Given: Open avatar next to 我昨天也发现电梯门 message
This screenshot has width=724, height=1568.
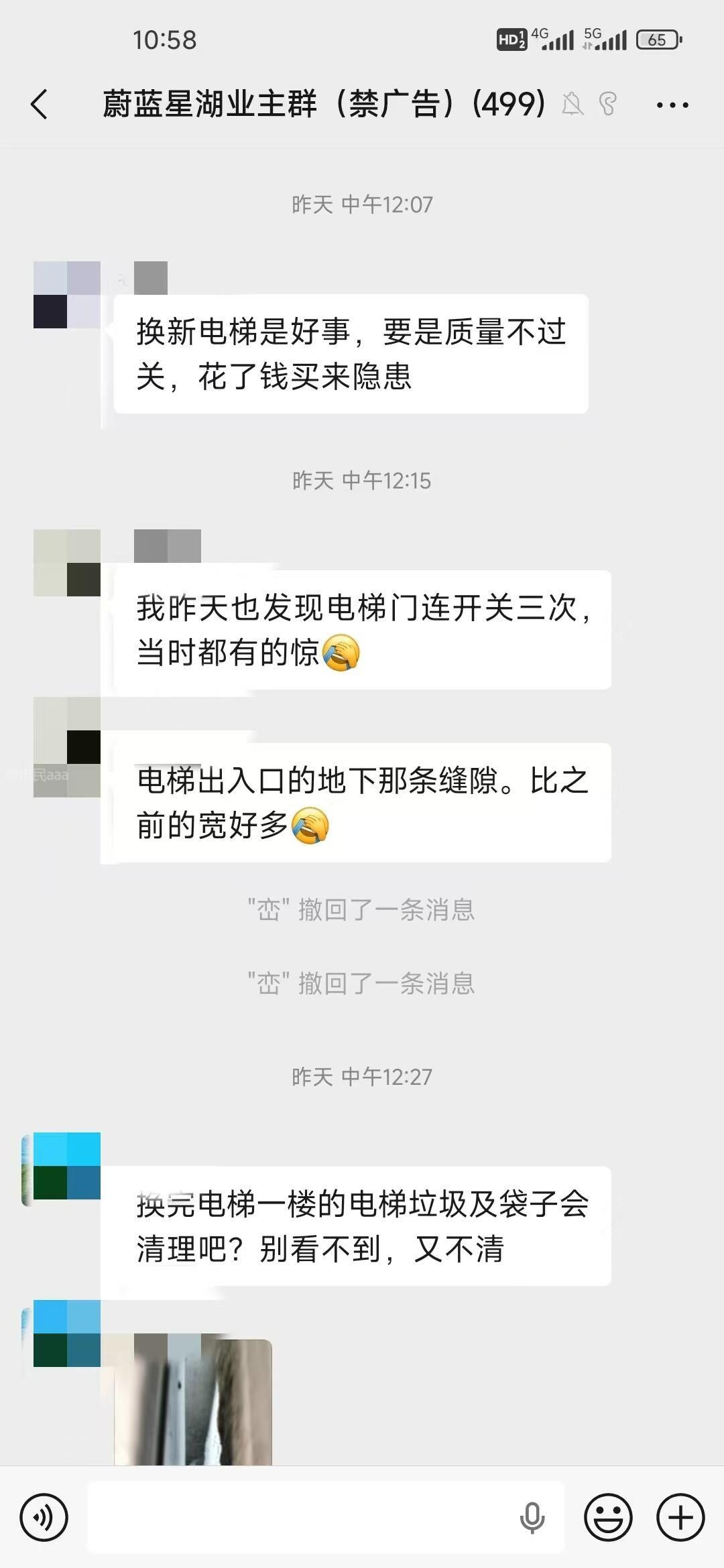Looking at the screenshot, I should point(67,563).
